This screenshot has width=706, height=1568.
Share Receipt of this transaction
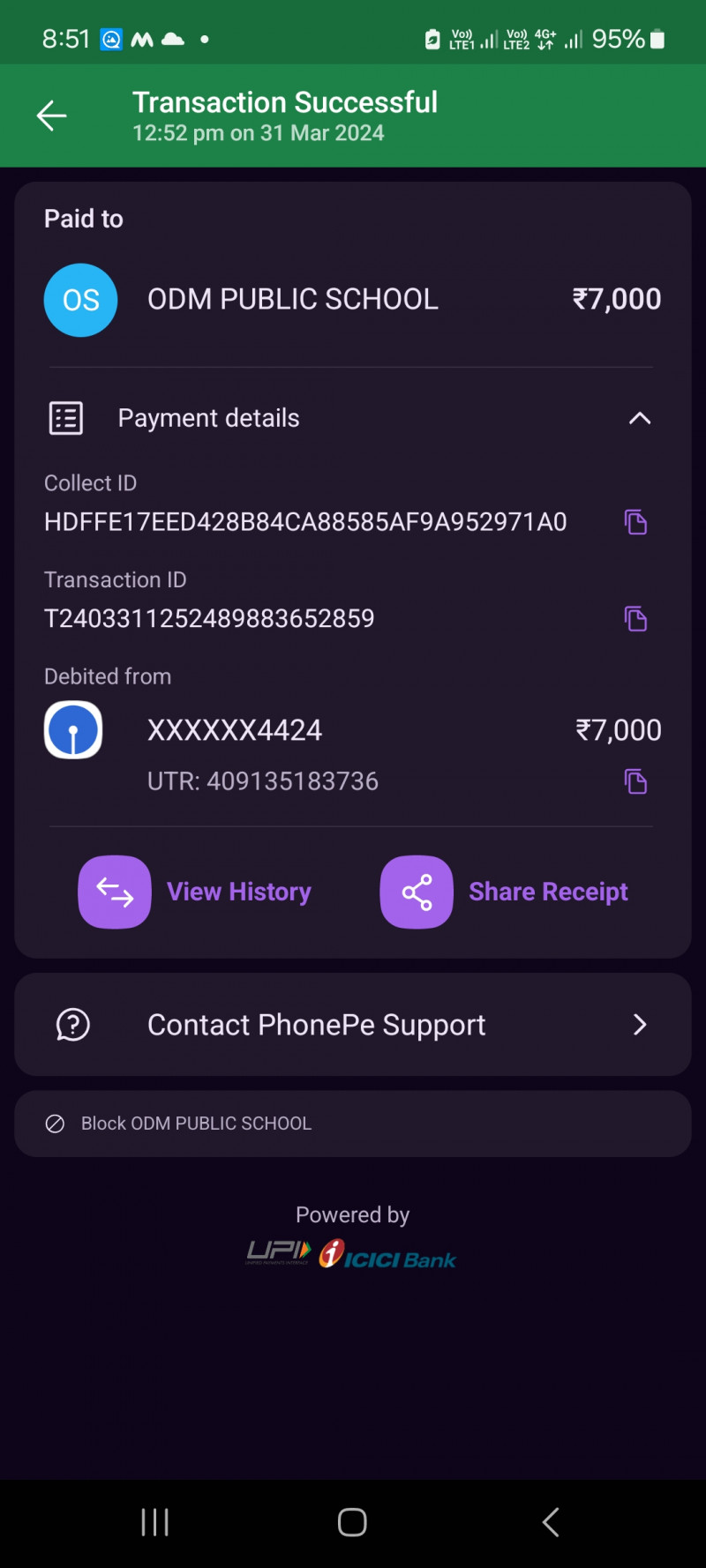(x=505, y=892)
